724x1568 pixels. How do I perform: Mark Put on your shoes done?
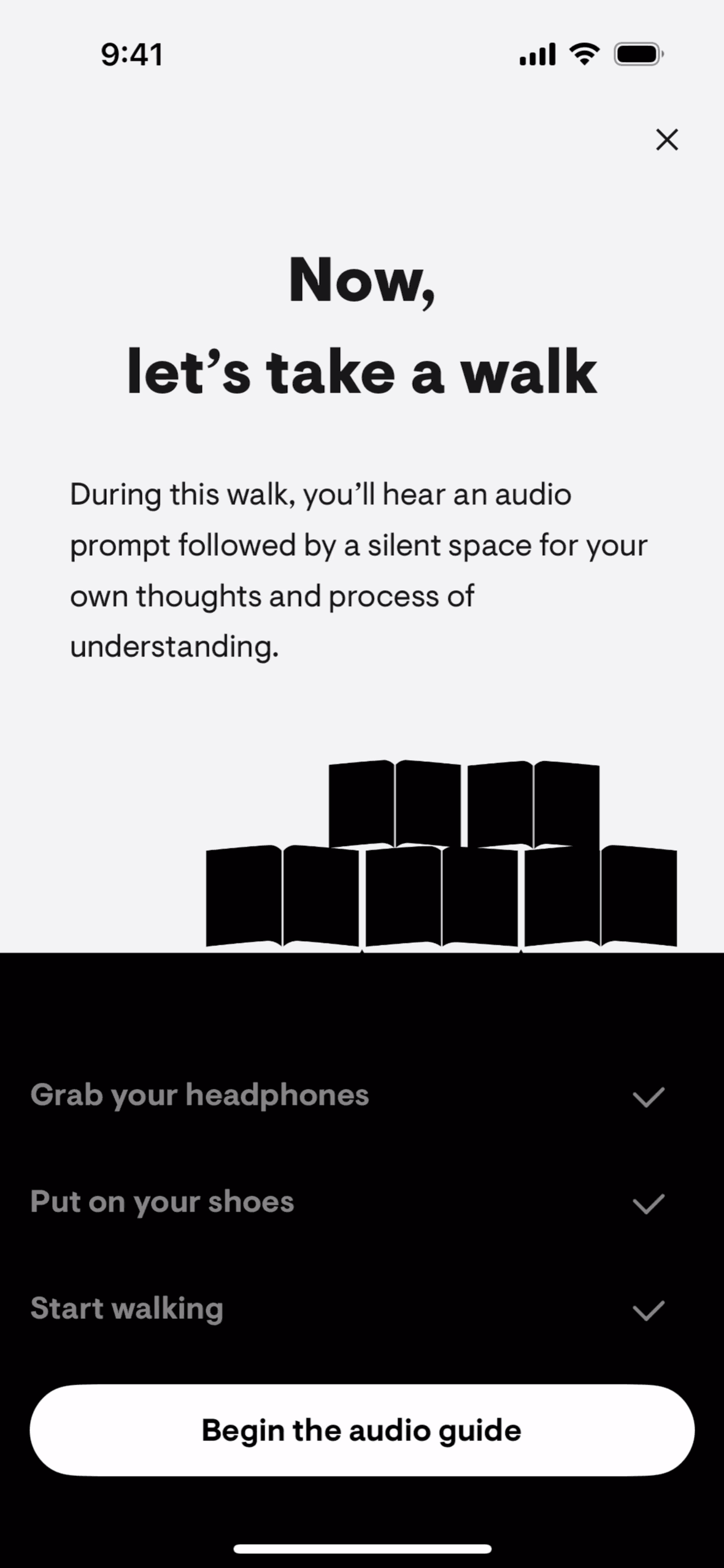tap(648, 1204)
